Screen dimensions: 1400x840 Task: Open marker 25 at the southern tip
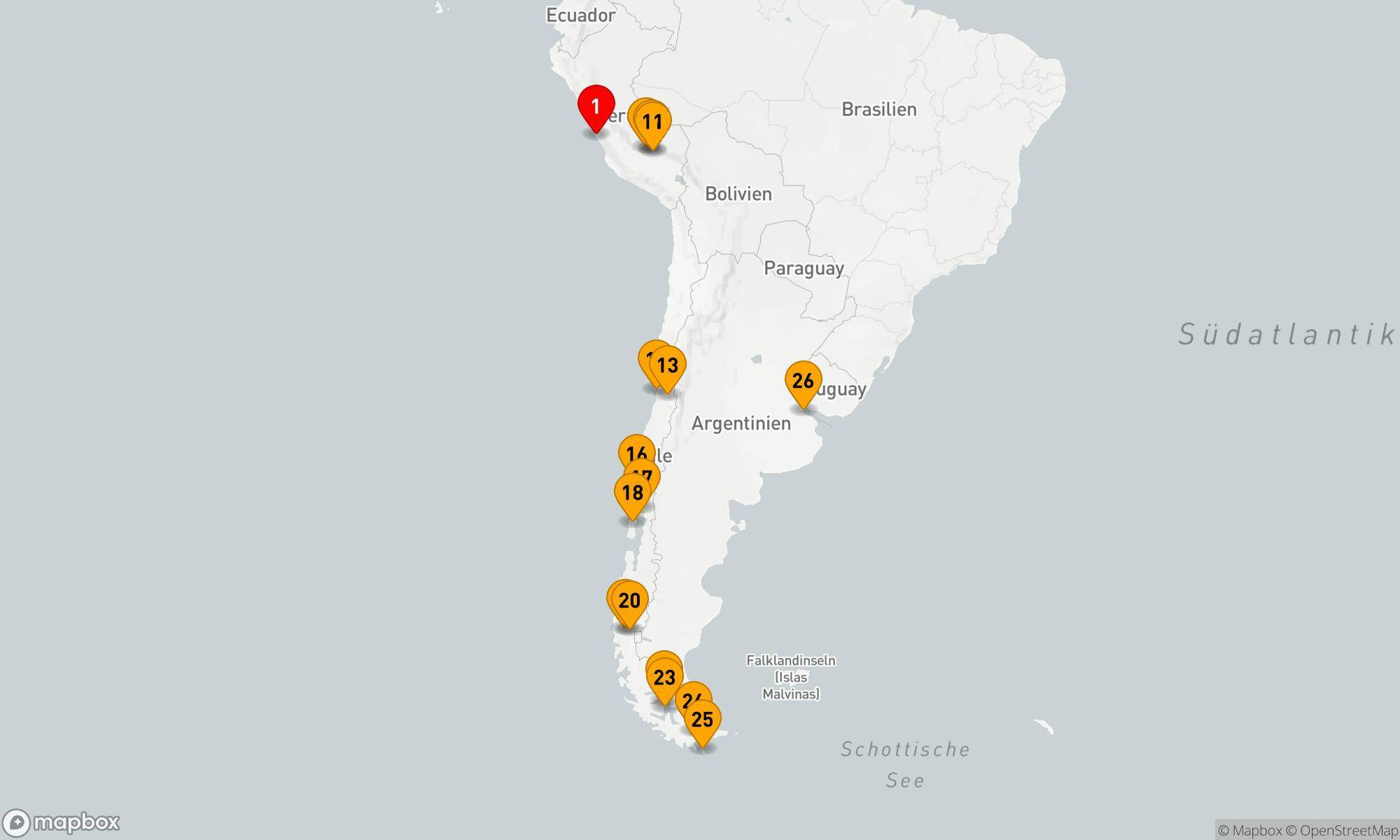click(x=702, y=720)
